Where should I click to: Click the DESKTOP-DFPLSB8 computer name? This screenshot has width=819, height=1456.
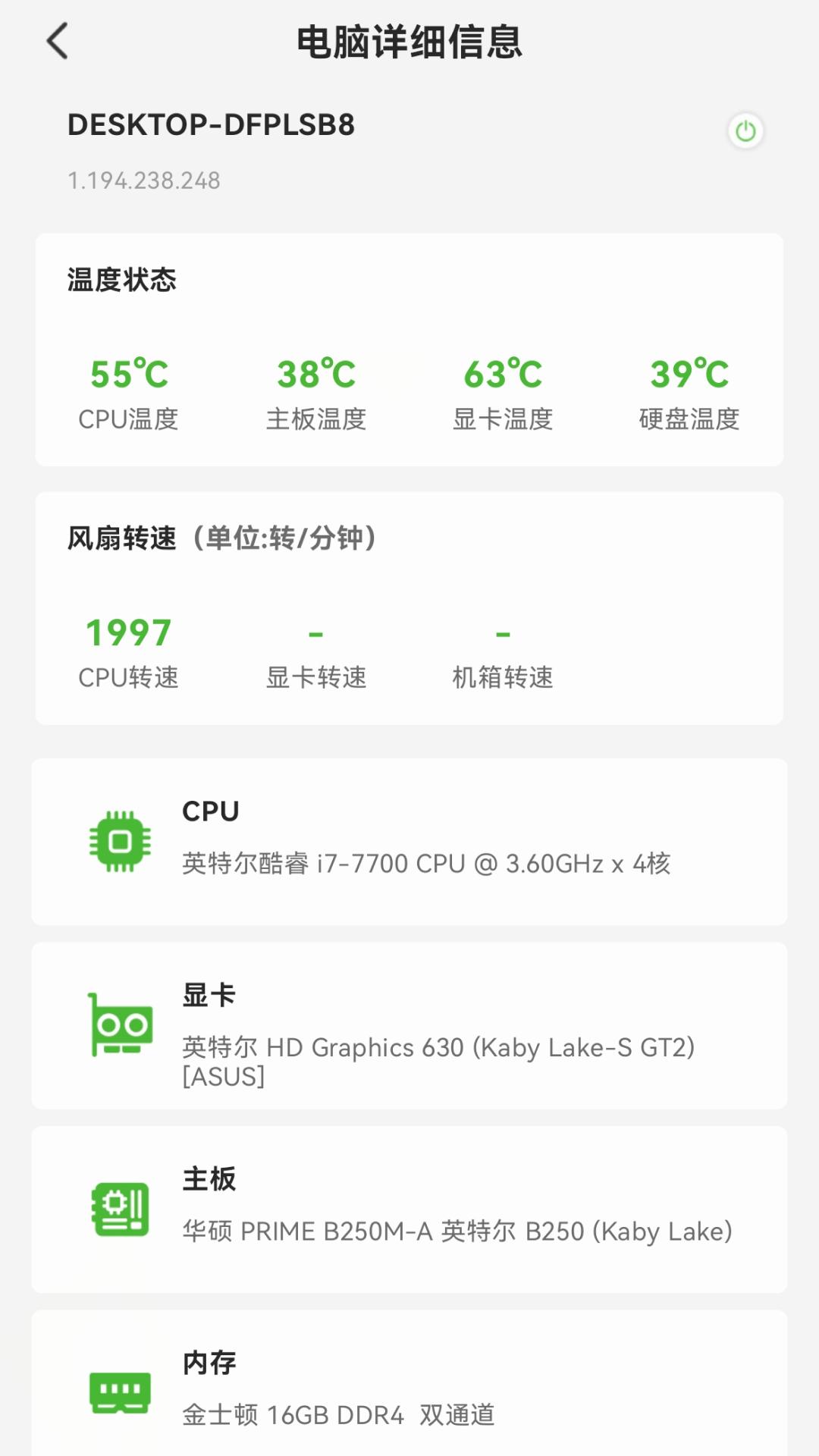[x=212, y=123]
